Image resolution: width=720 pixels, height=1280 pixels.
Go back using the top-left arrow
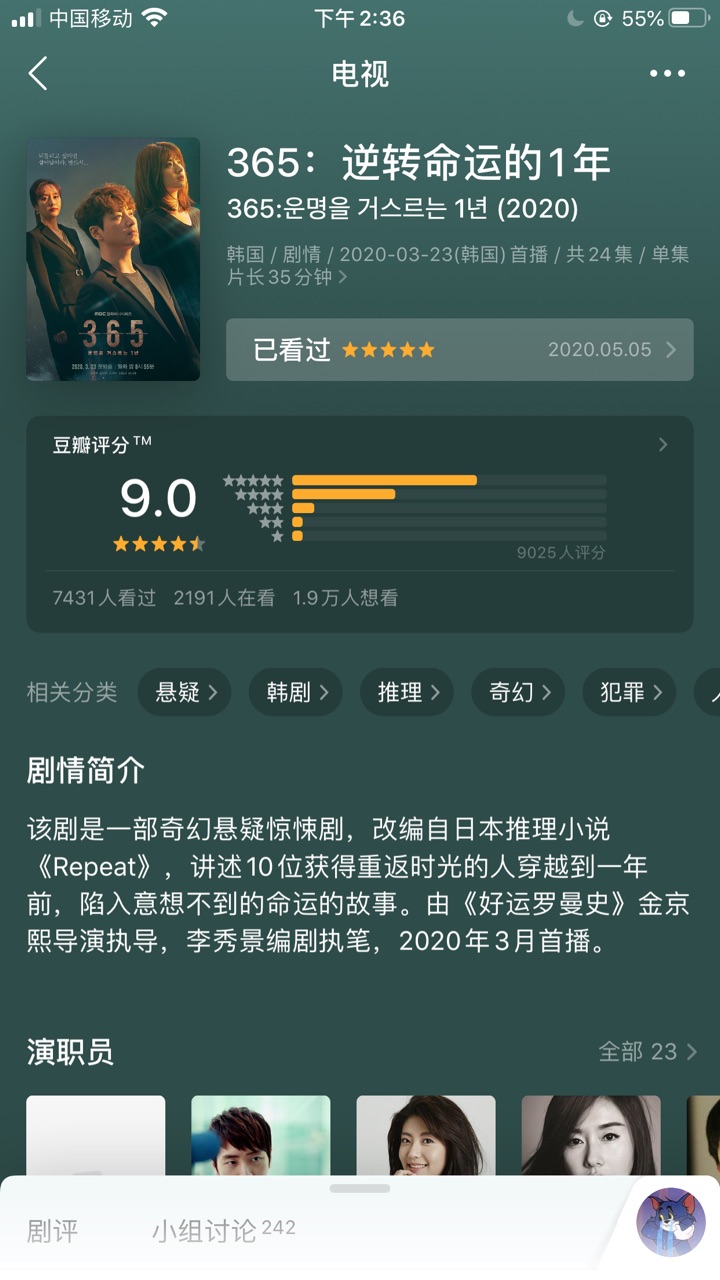pos(38,74)
